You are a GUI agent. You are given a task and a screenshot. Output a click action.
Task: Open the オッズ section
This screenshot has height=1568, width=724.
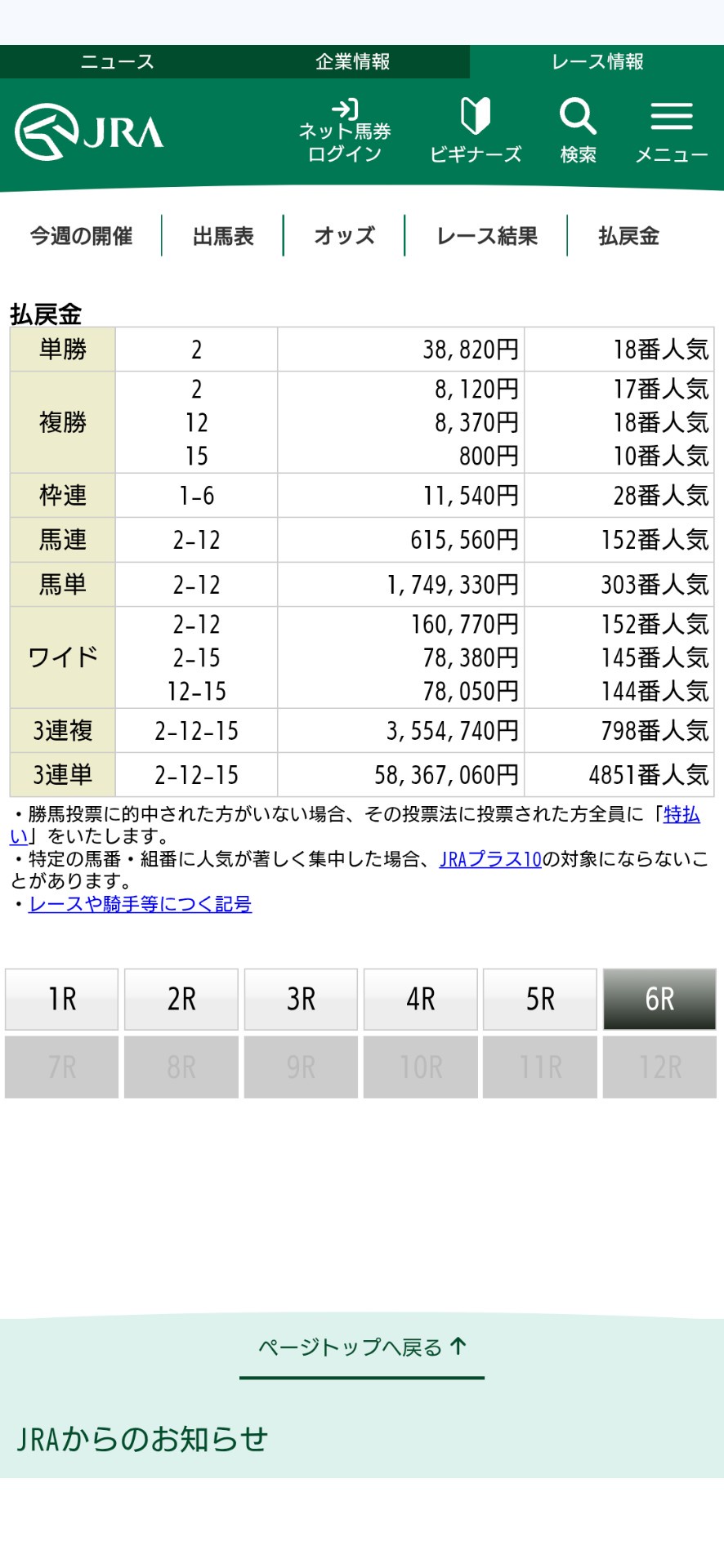click(344, 236)
